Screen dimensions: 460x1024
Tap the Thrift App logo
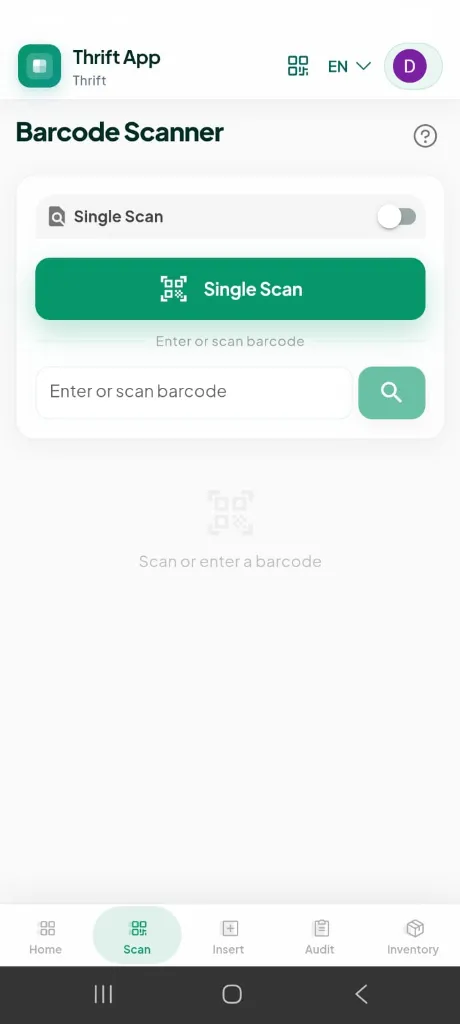click(x=40, y=66)
